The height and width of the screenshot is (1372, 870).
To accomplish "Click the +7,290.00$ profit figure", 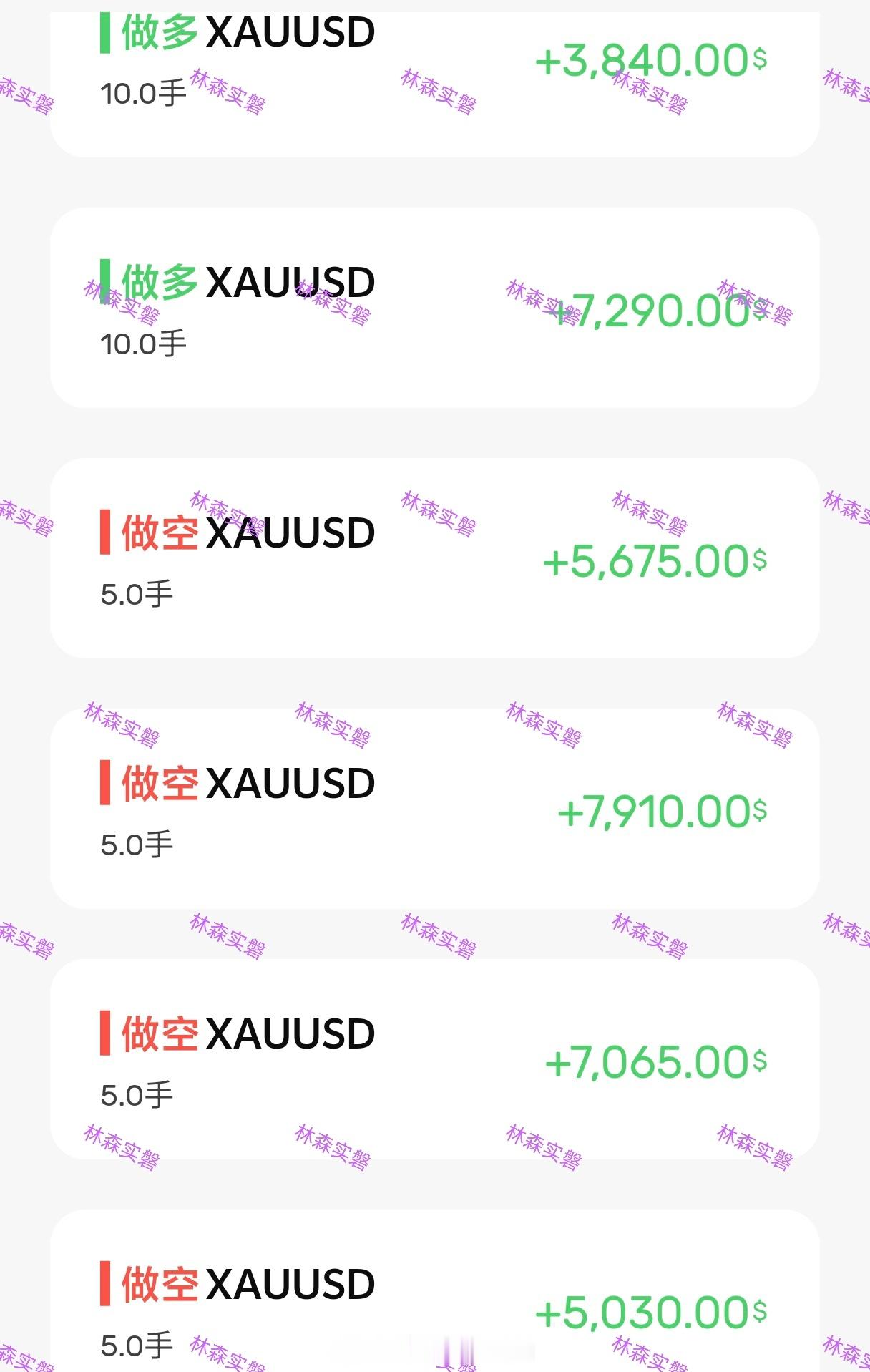I will click(x=655, y=311).
